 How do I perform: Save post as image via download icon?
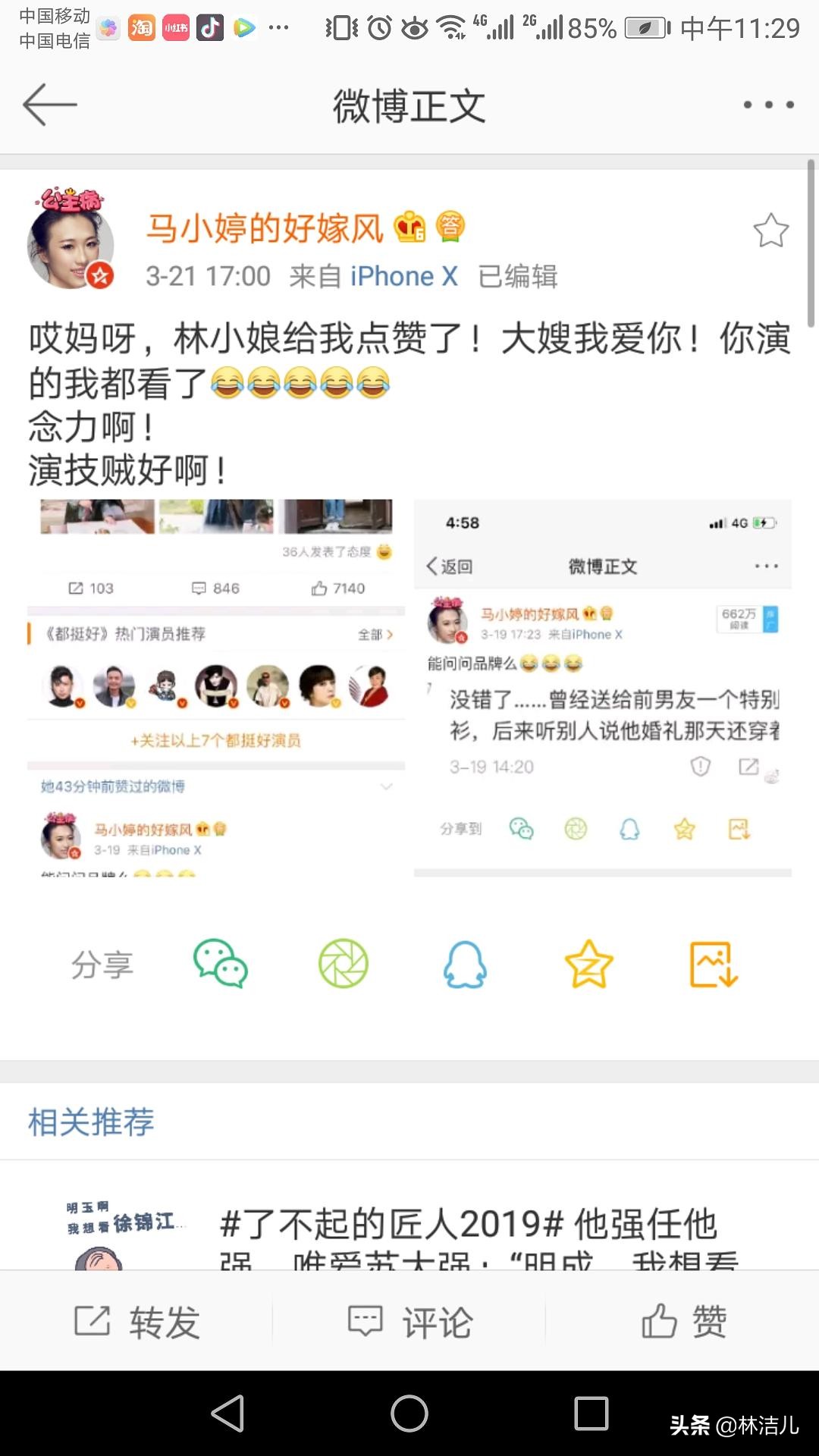[x=713, y=964]
